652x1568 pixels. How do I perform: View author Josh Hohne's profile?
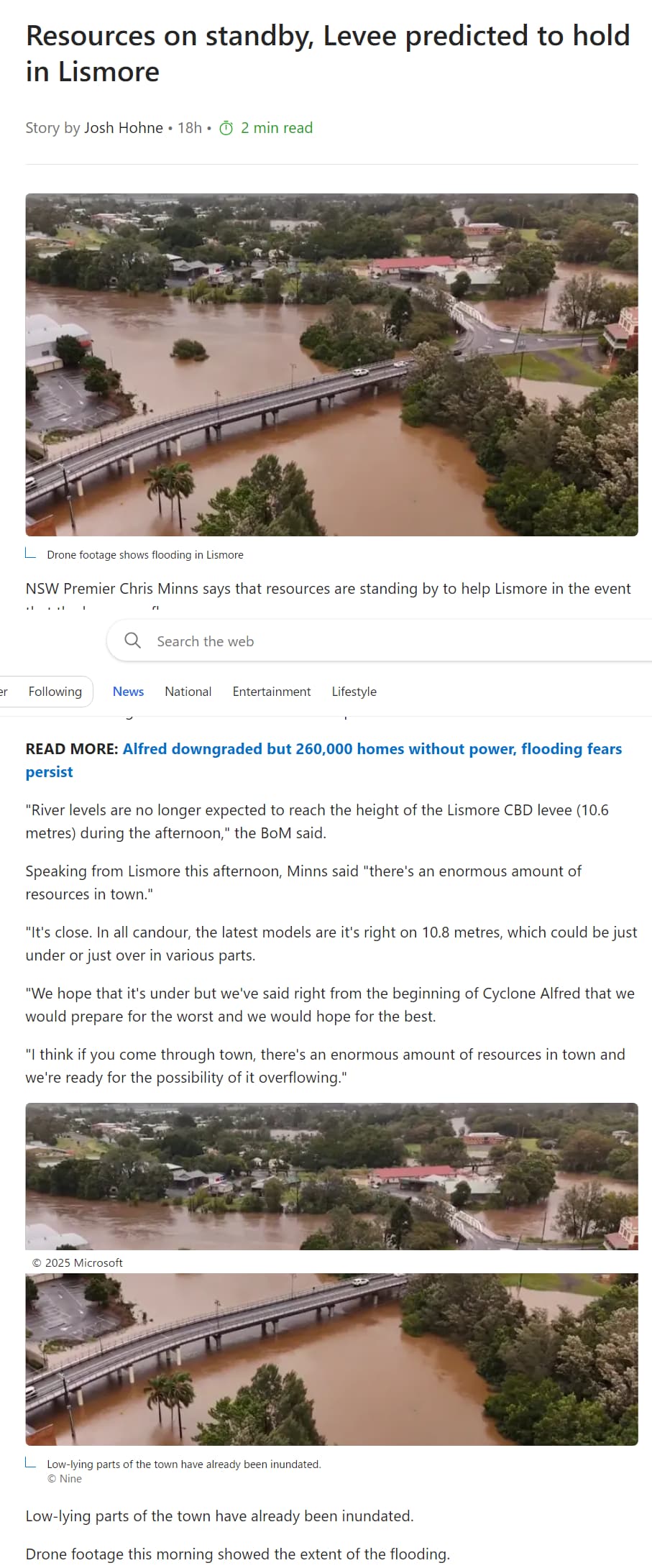click(124, 128)
